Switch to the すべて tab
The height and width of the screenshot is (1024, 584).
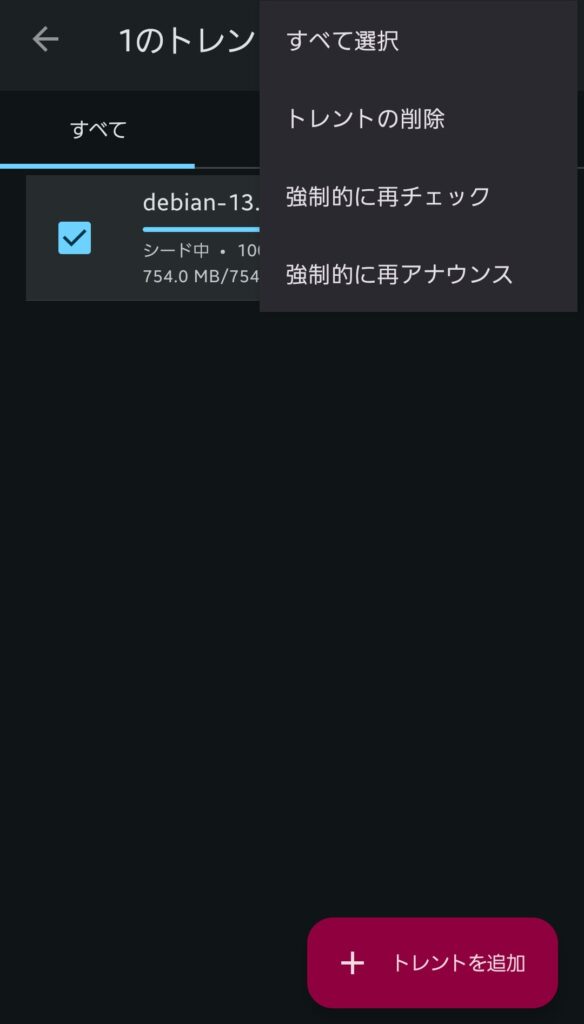click(x=97, y=129)
